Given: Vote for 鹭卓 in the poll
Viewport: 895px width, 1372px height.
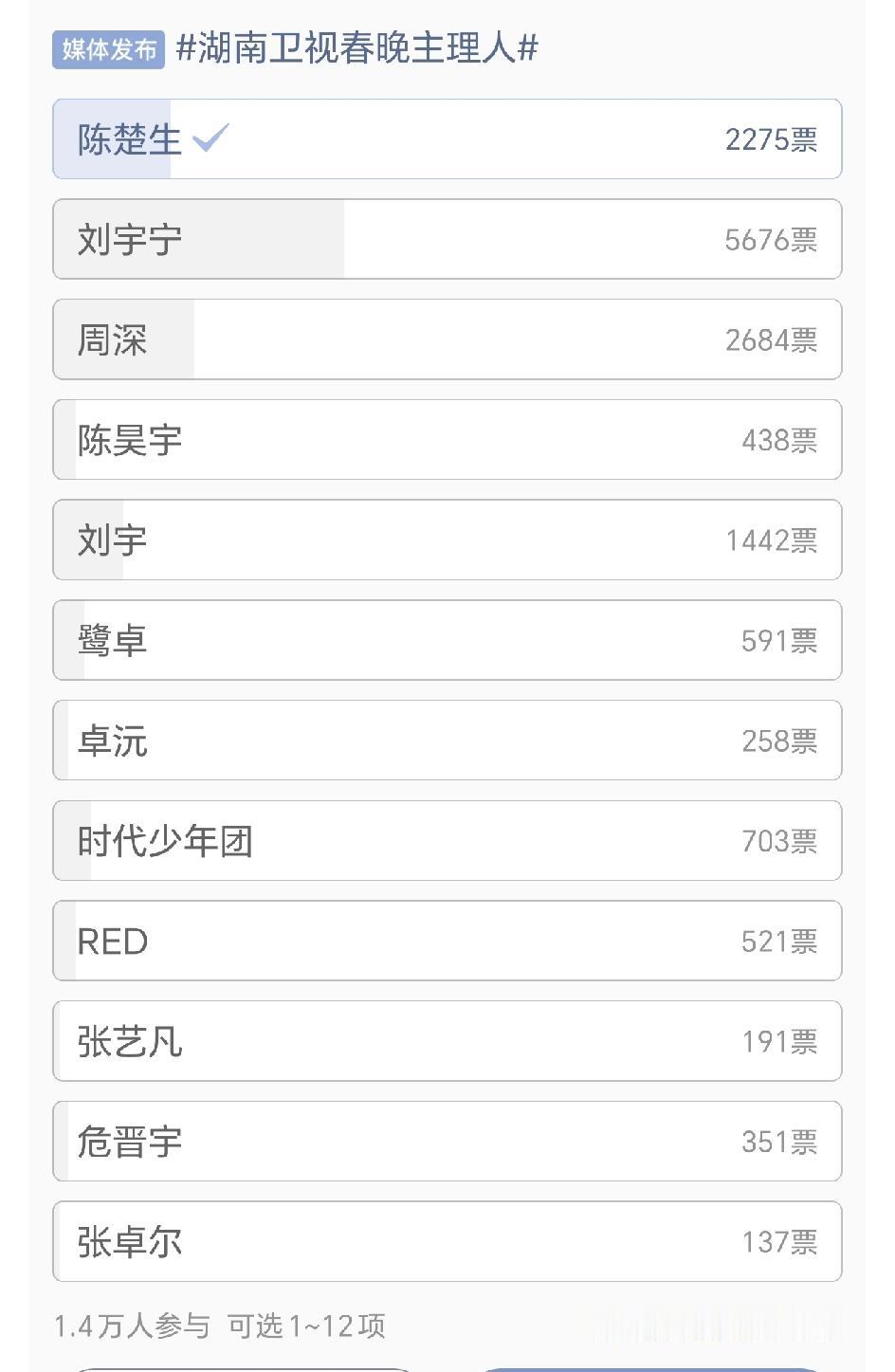Looking at the screenshot, I should (x=446, y=640).
